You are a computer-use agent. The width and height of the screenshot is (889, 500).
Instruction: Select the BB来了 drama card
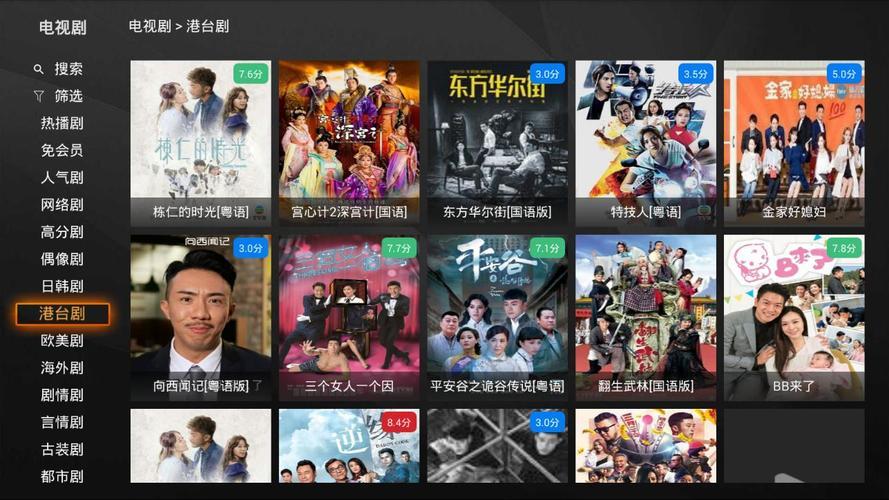coord(794,315)
